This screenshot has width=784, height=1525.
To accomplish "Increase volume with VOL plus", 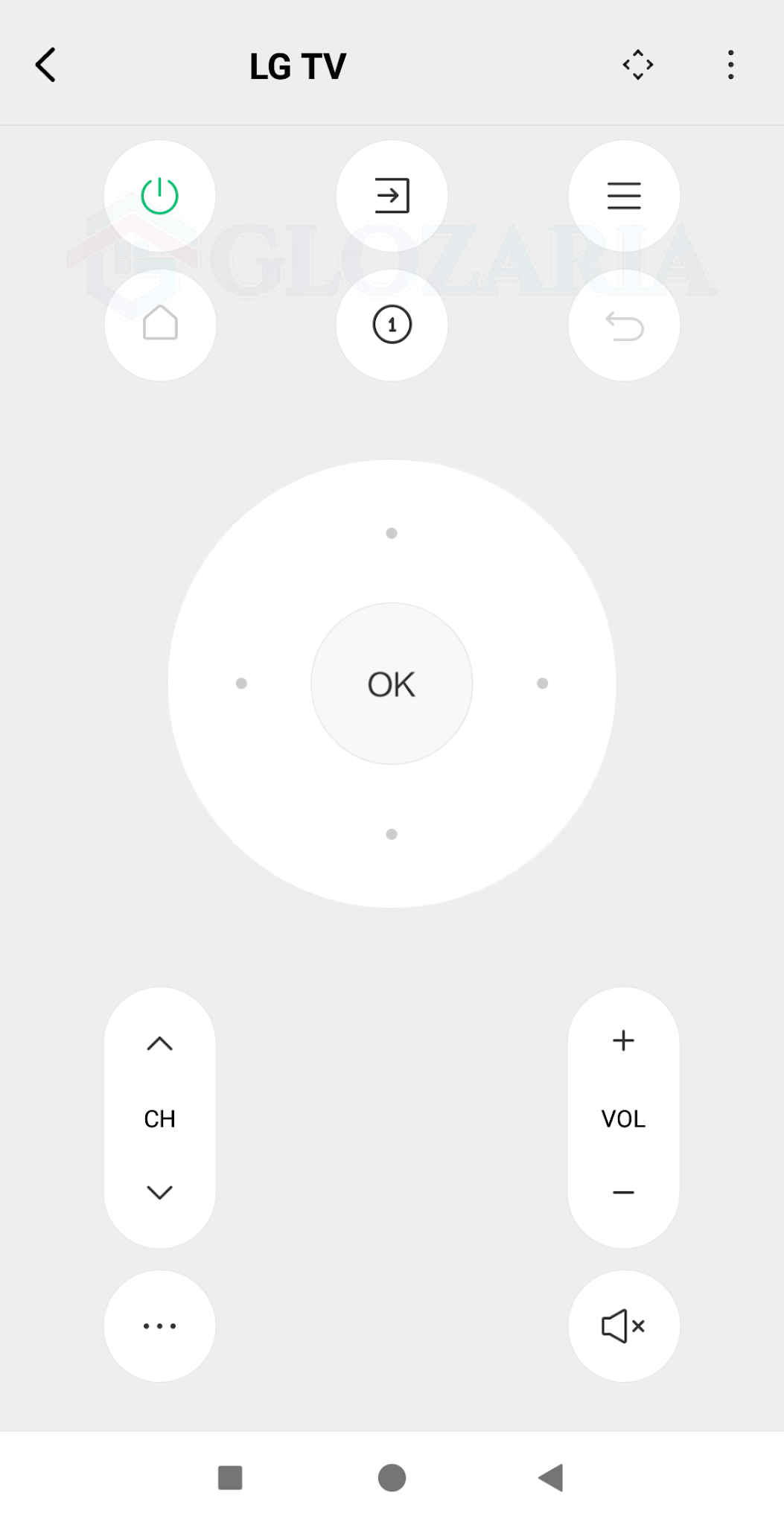I will [x=623, y=1041].
